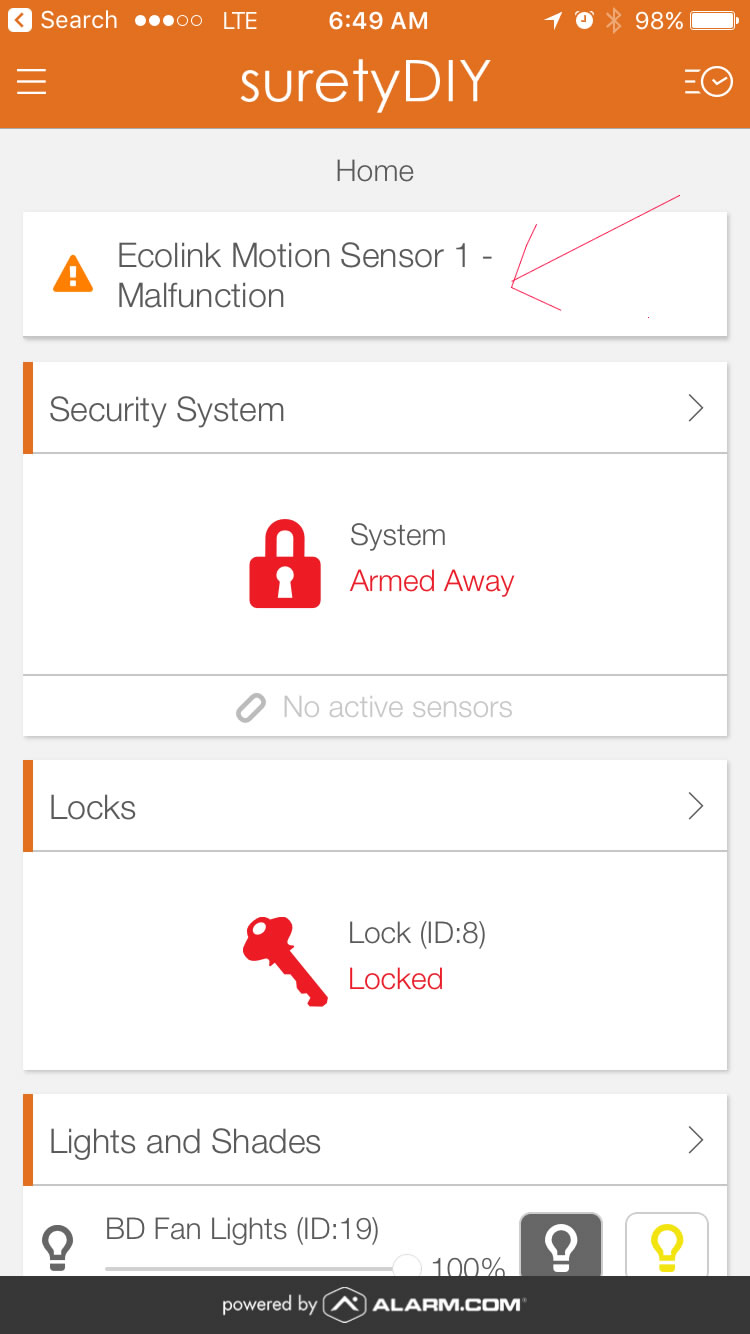Viewport: 750px width, 1334px height.
Task: Tap the Locked red key icon
Action: point(285,960)
